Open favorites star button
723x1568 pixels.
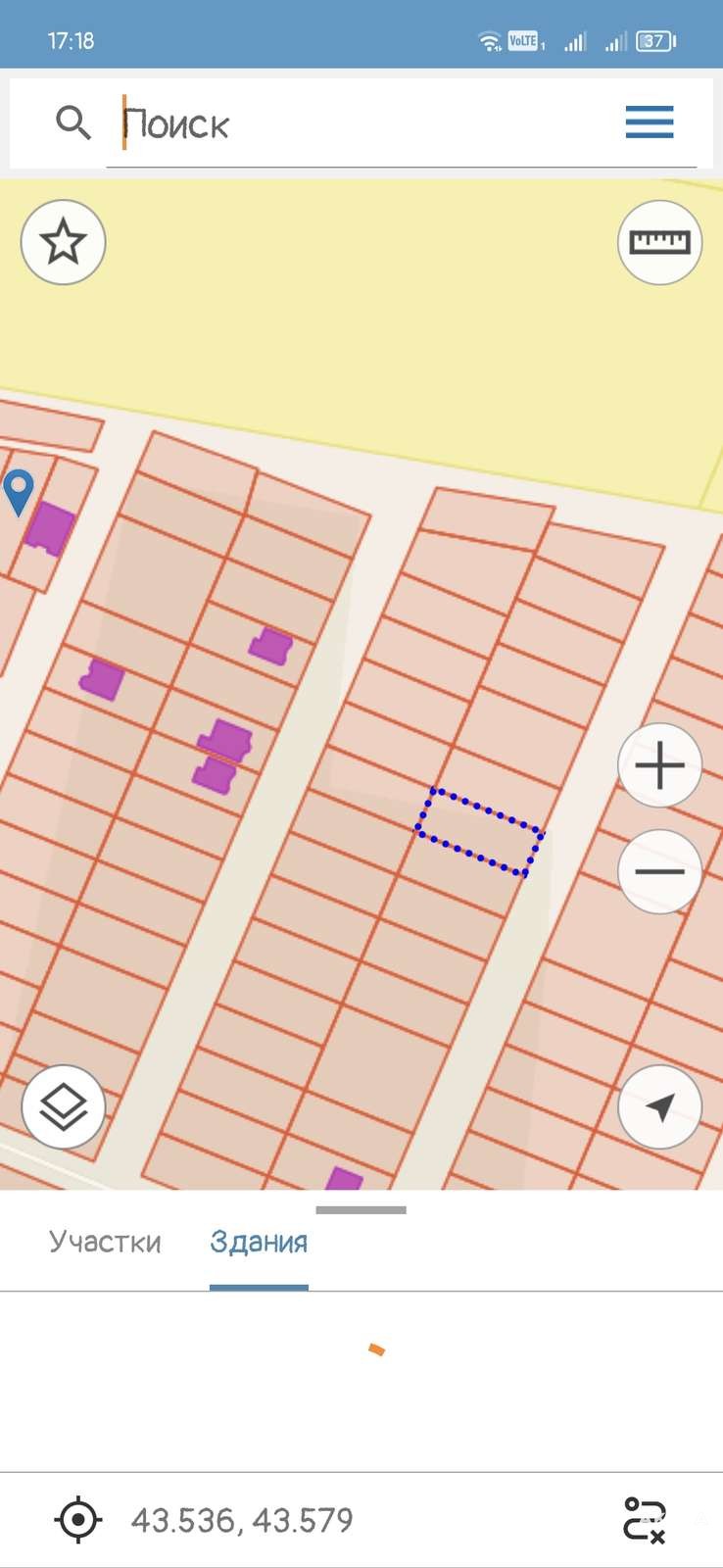pos(64,242)
